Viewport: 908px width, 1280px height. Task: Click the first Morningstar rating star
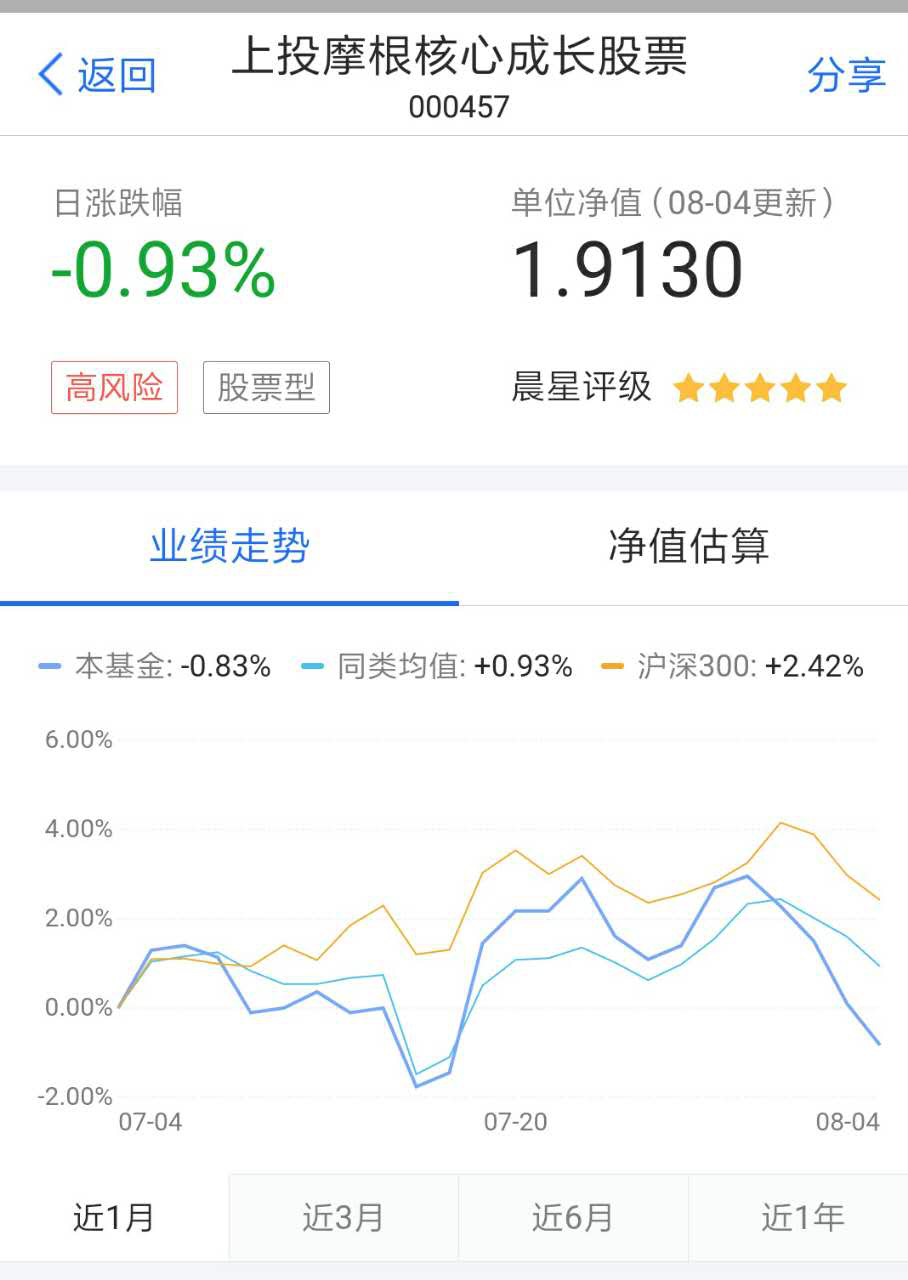tap(690, 388)
